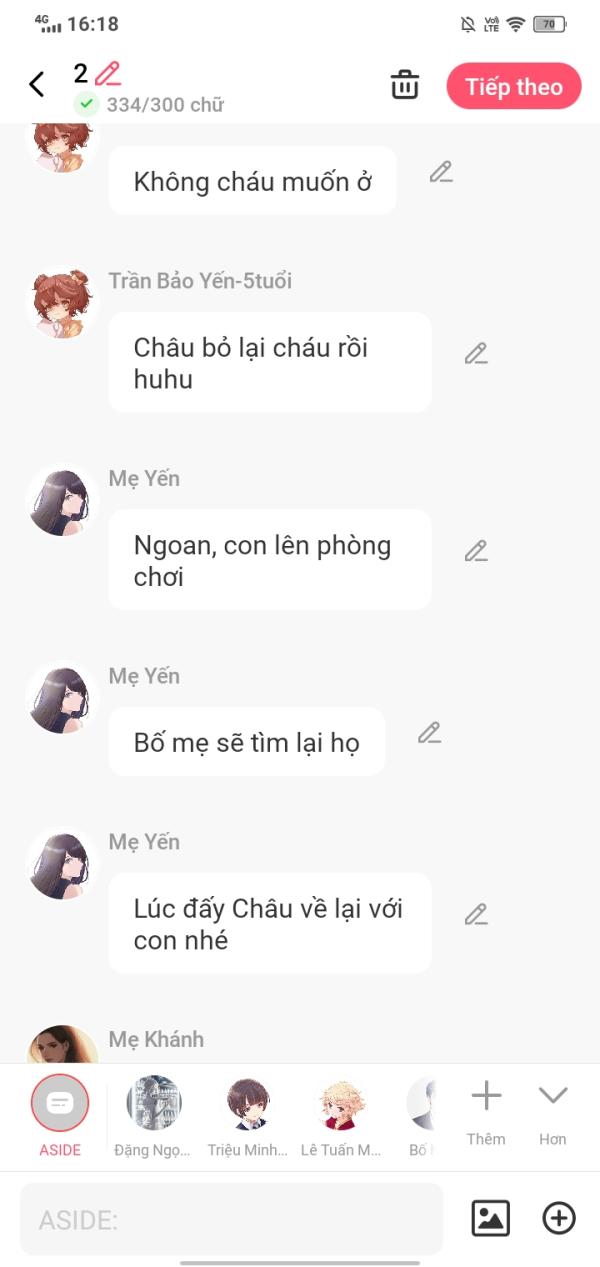Edit the message "Châu bỏ lại cháu rồi huhu"
The image size is (600, 1267).
tap(476, 353)
